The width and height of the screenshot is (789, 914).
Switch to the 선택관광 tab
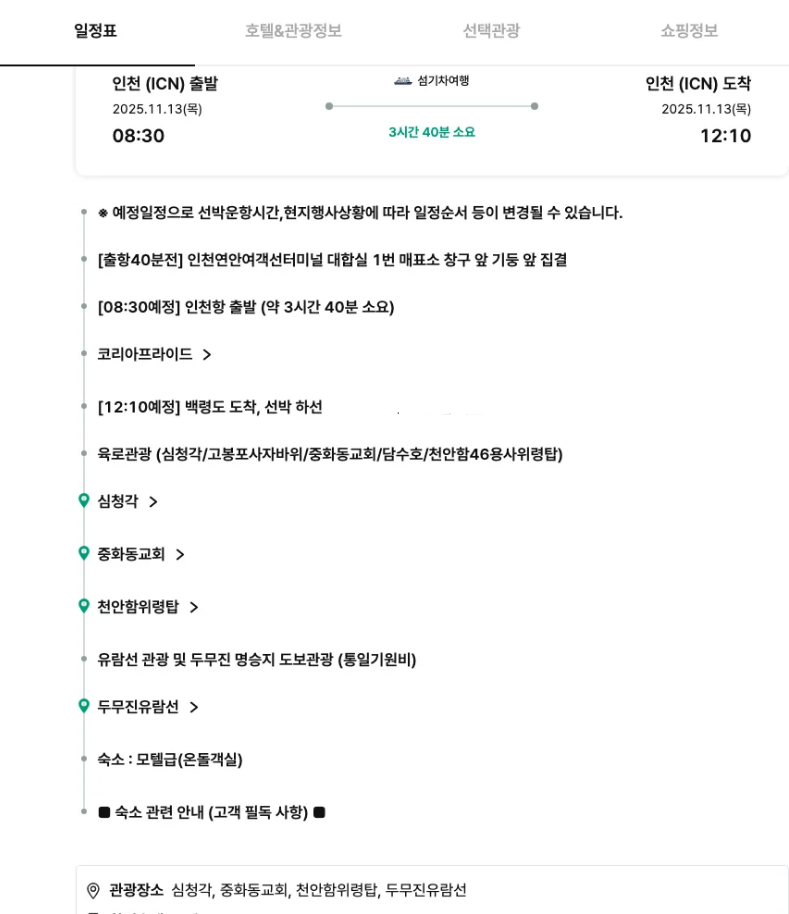coord(491,31)
